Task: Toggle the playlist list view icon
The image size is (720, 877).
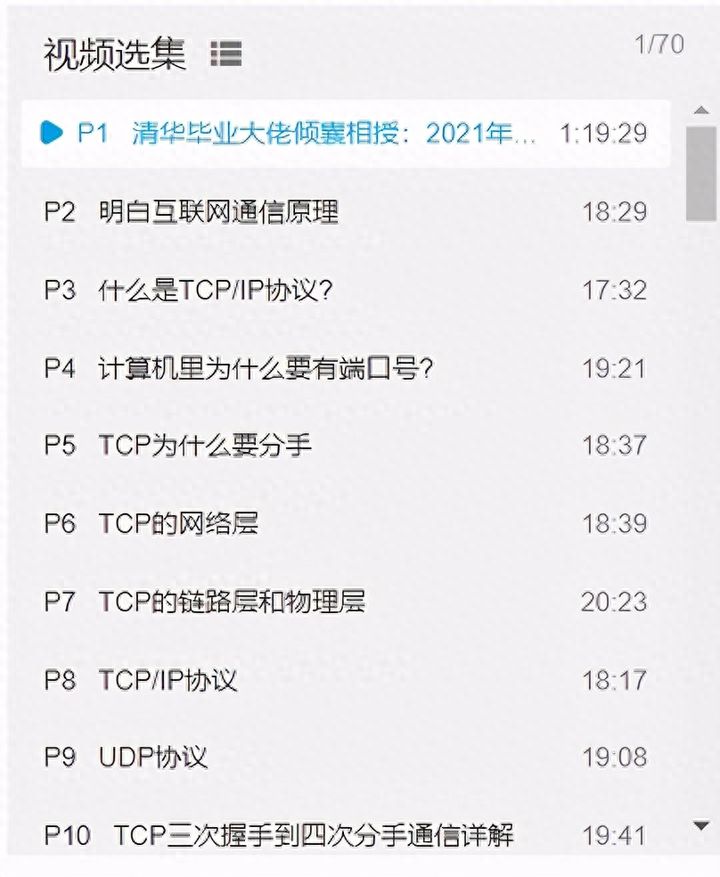Action: click(226, 54)
